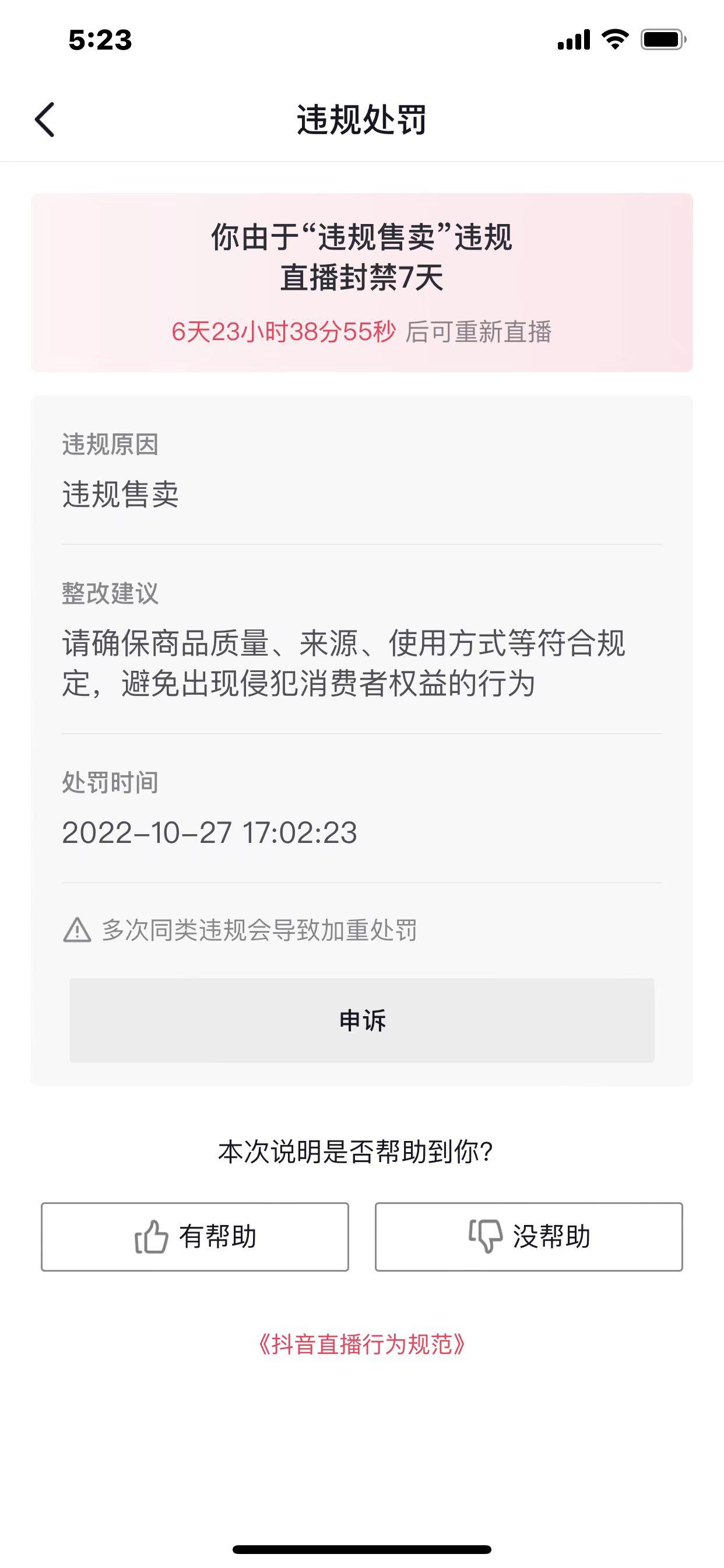Select the 没帮助 feedback button

529,1236
